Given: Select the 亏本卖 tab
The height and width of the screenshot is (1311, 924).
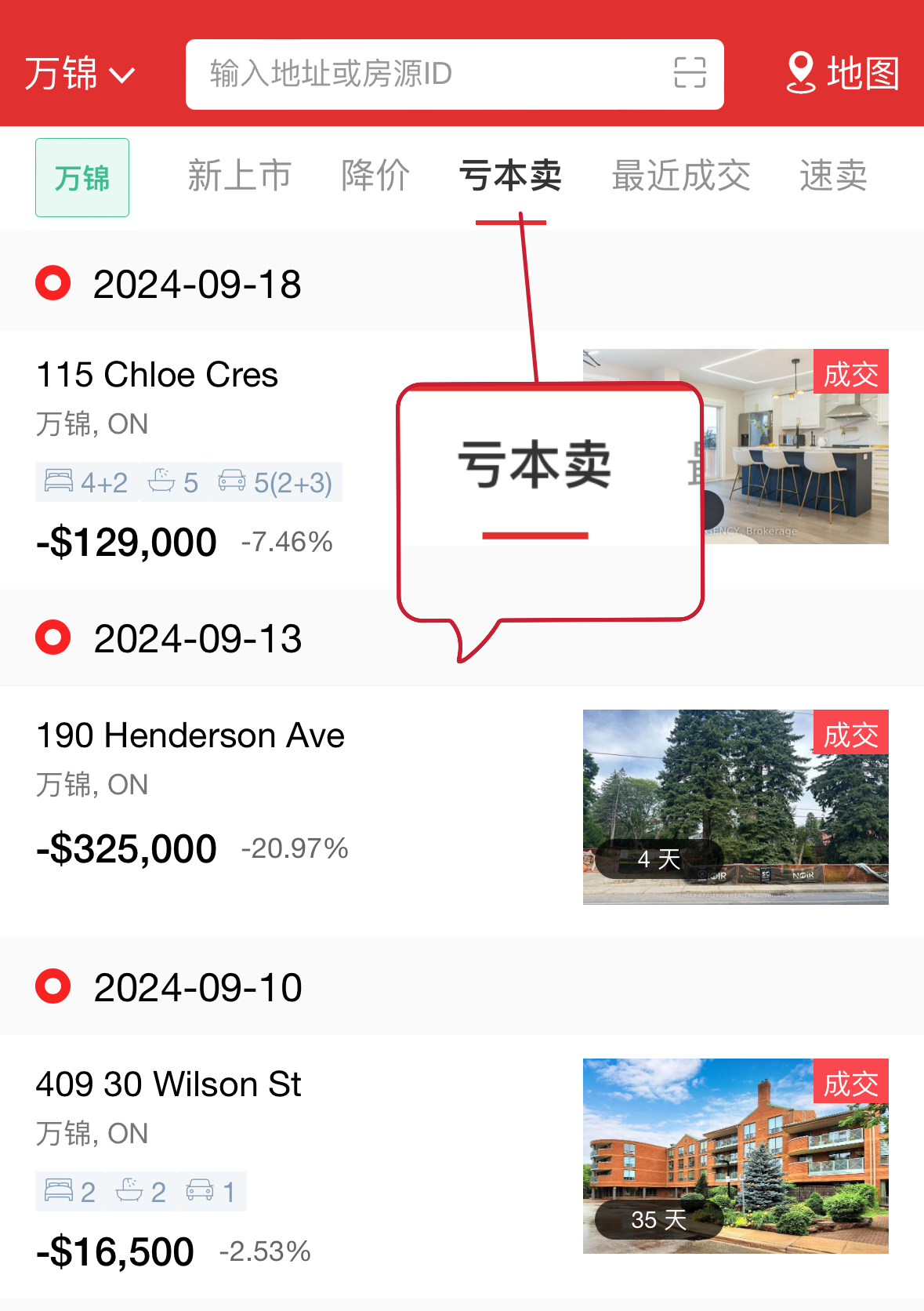Looking at the screenshot, I should (510, 176).
